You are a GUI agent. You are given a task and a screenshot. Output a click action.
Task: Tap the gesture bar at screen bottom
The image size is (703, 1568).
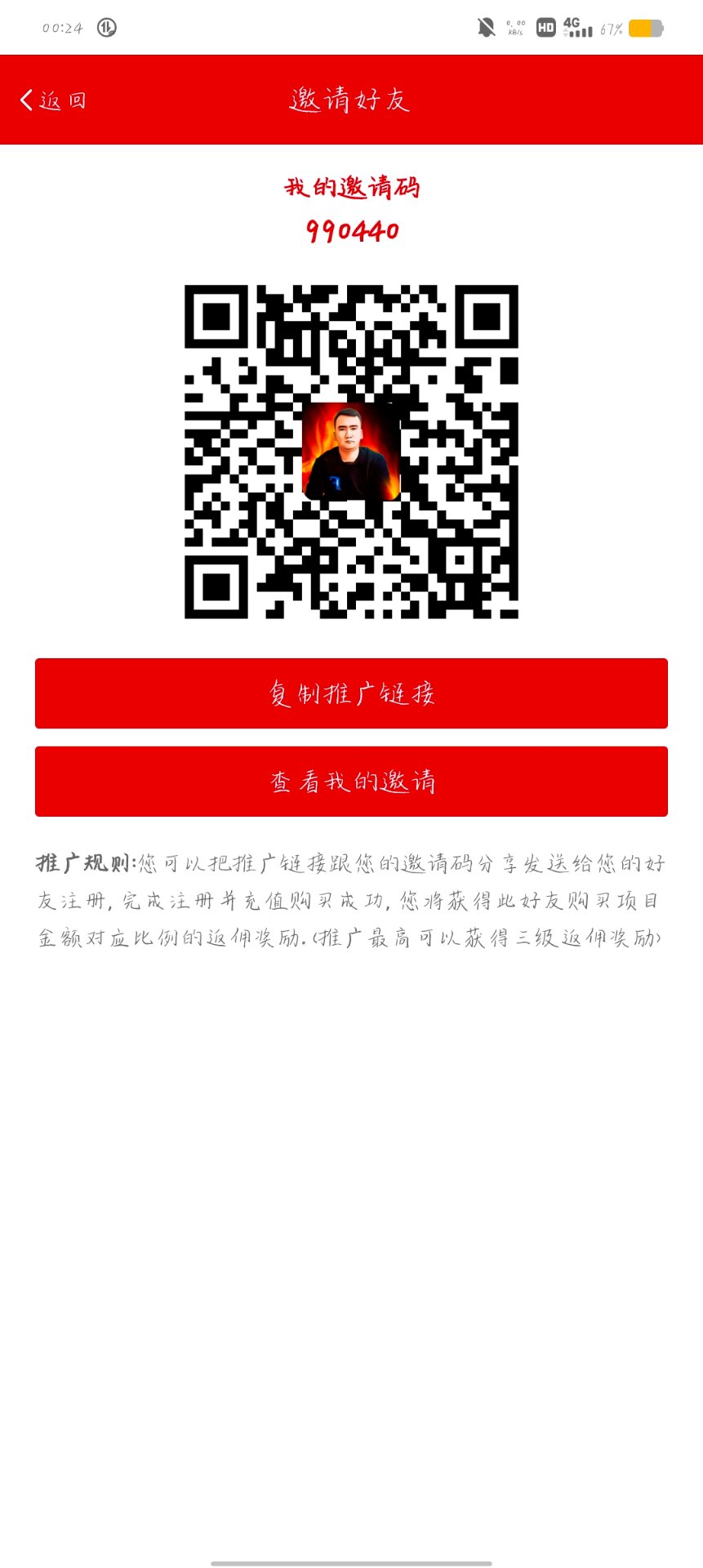(x=351, y=1560)
